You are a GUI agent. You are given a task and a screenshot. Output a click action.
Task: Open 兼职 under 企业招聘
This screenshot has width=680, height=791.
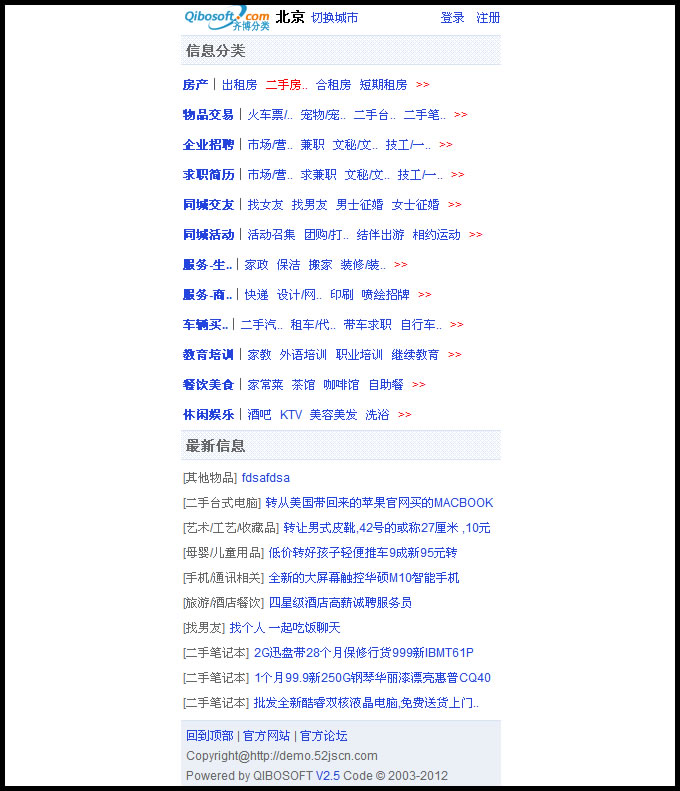312,145
